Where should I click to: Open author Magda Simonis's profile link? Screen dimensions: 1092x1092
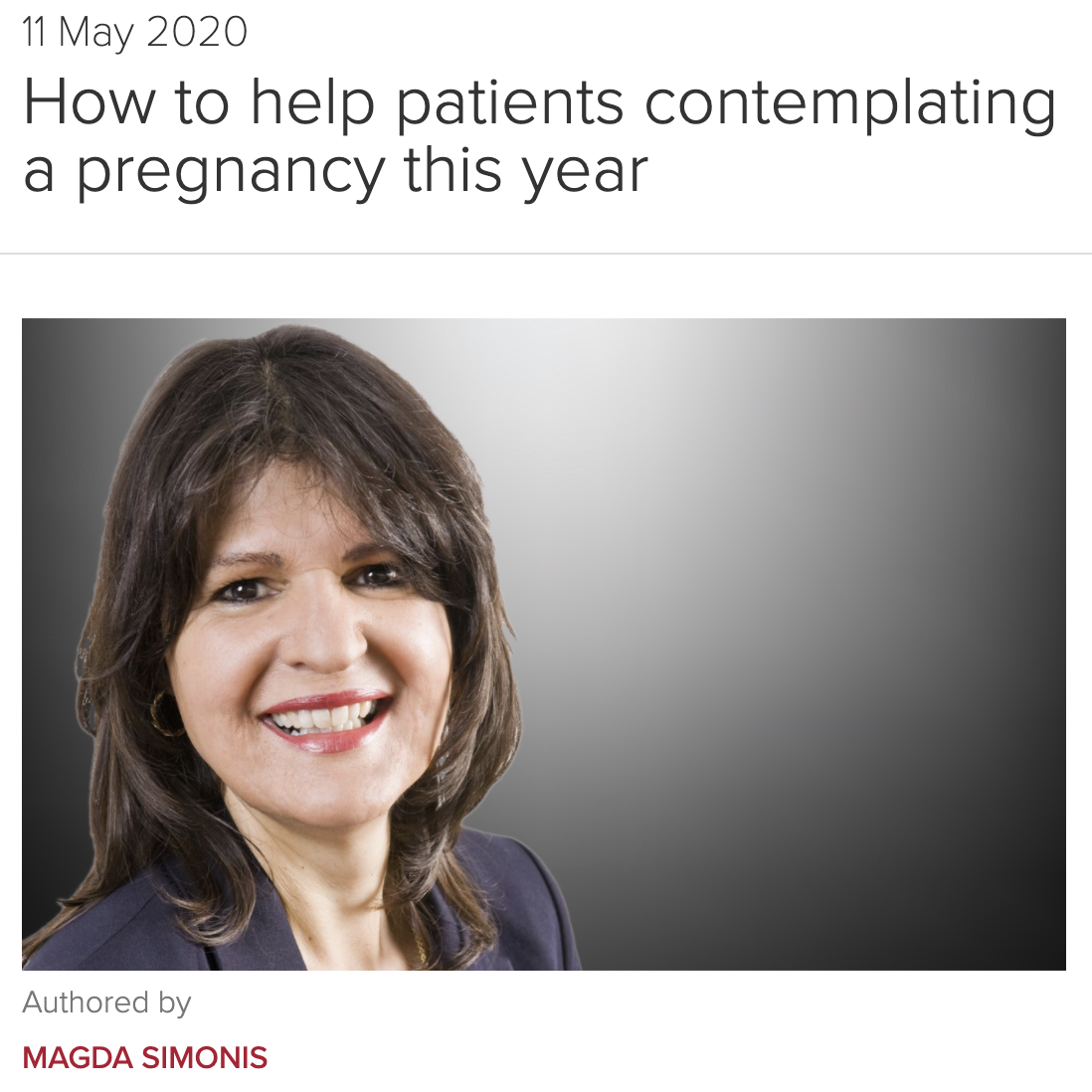[x=145, y=1057]
